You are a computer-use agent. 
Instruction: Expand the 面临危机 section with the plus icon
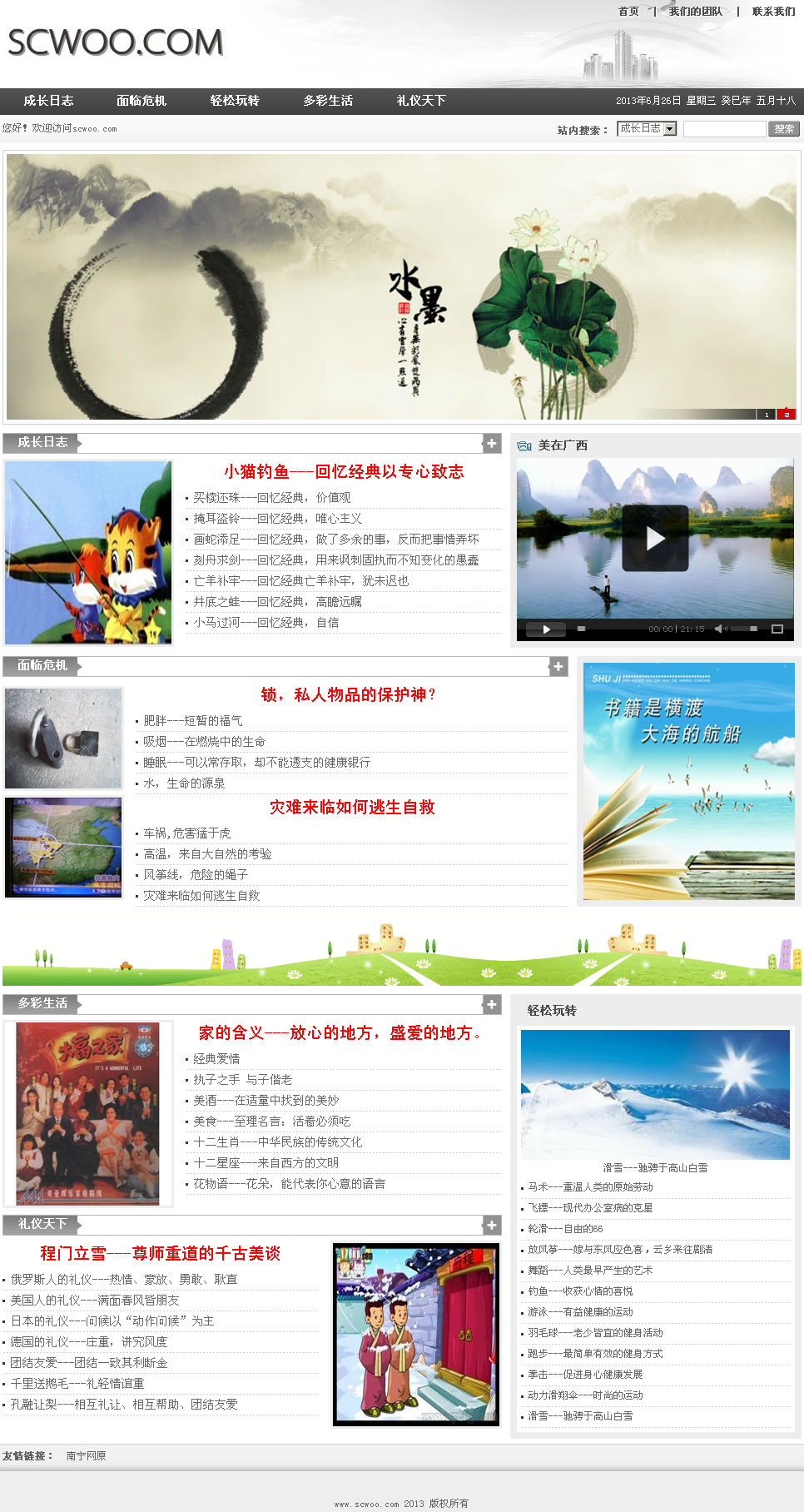pos(558,667)
